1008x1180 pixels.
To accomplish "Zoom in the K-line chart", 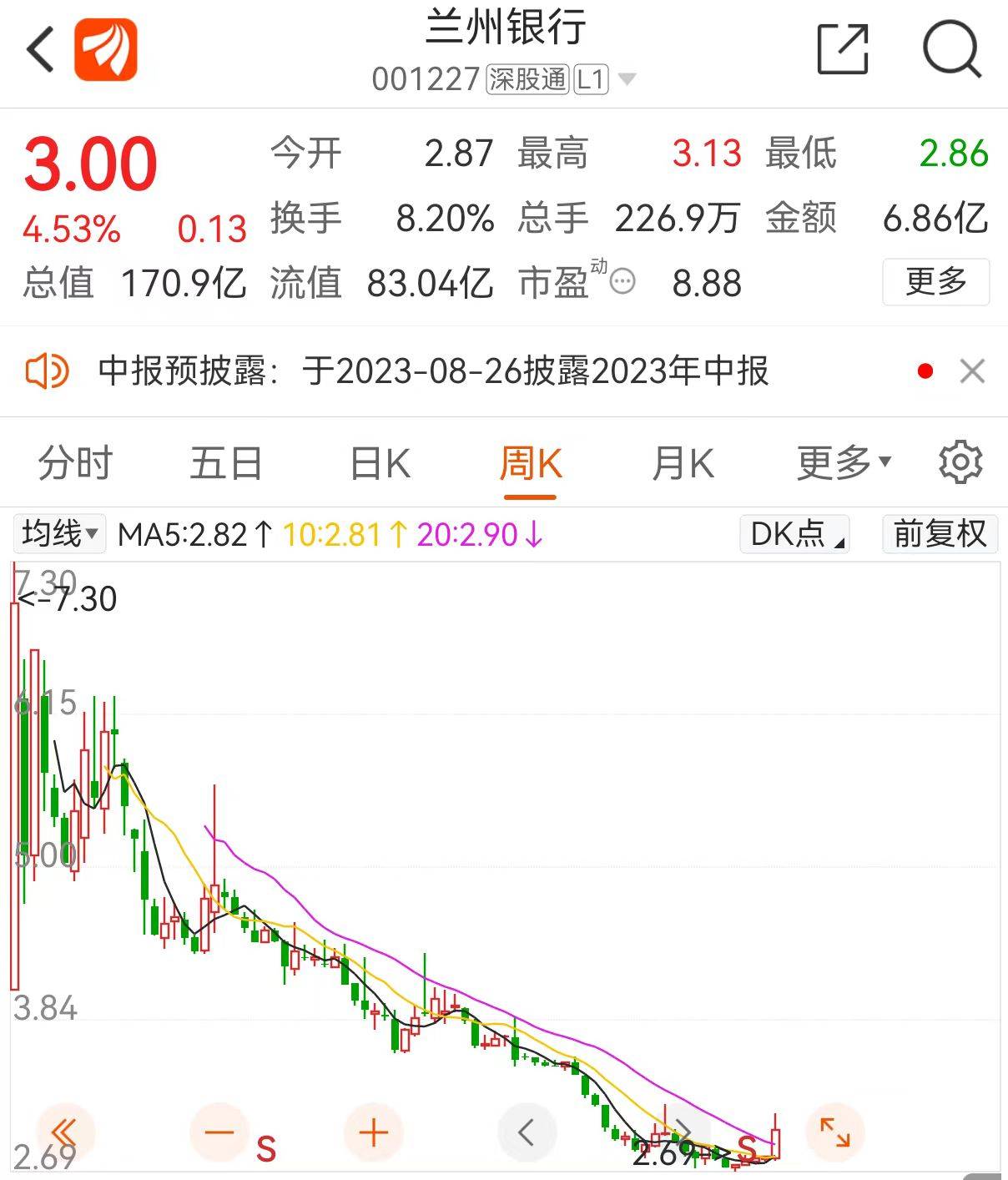I will pyautogui.click(x=373, y=1132).
